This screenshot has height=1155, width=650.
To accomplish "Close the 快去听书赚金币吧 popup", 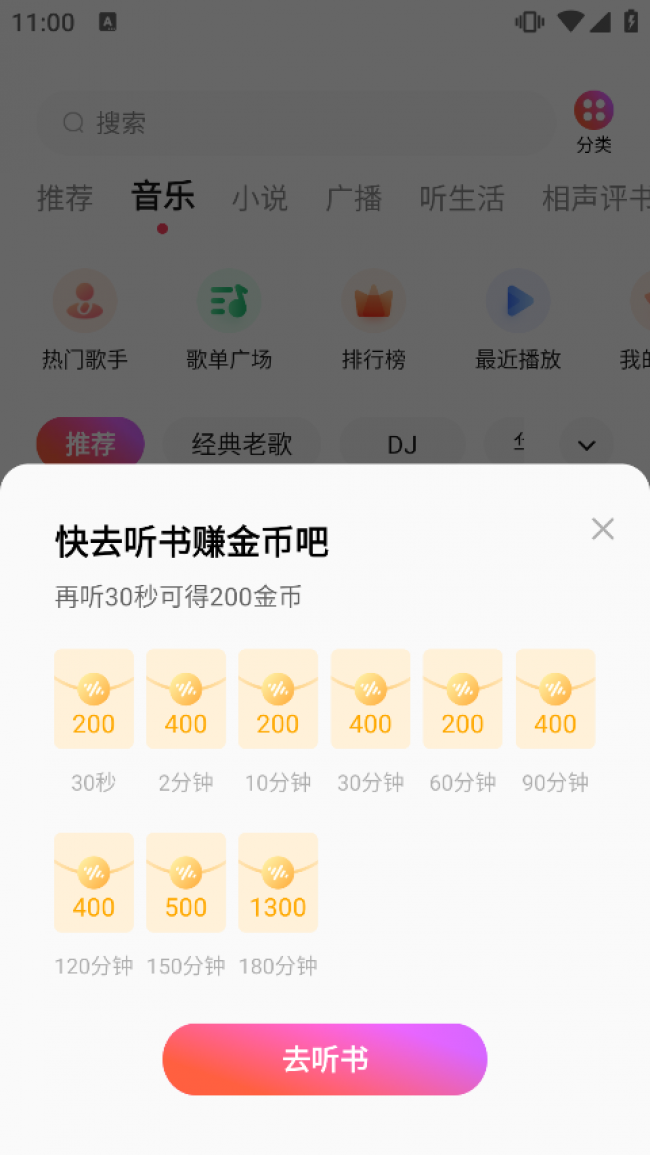I will (603, 528).
